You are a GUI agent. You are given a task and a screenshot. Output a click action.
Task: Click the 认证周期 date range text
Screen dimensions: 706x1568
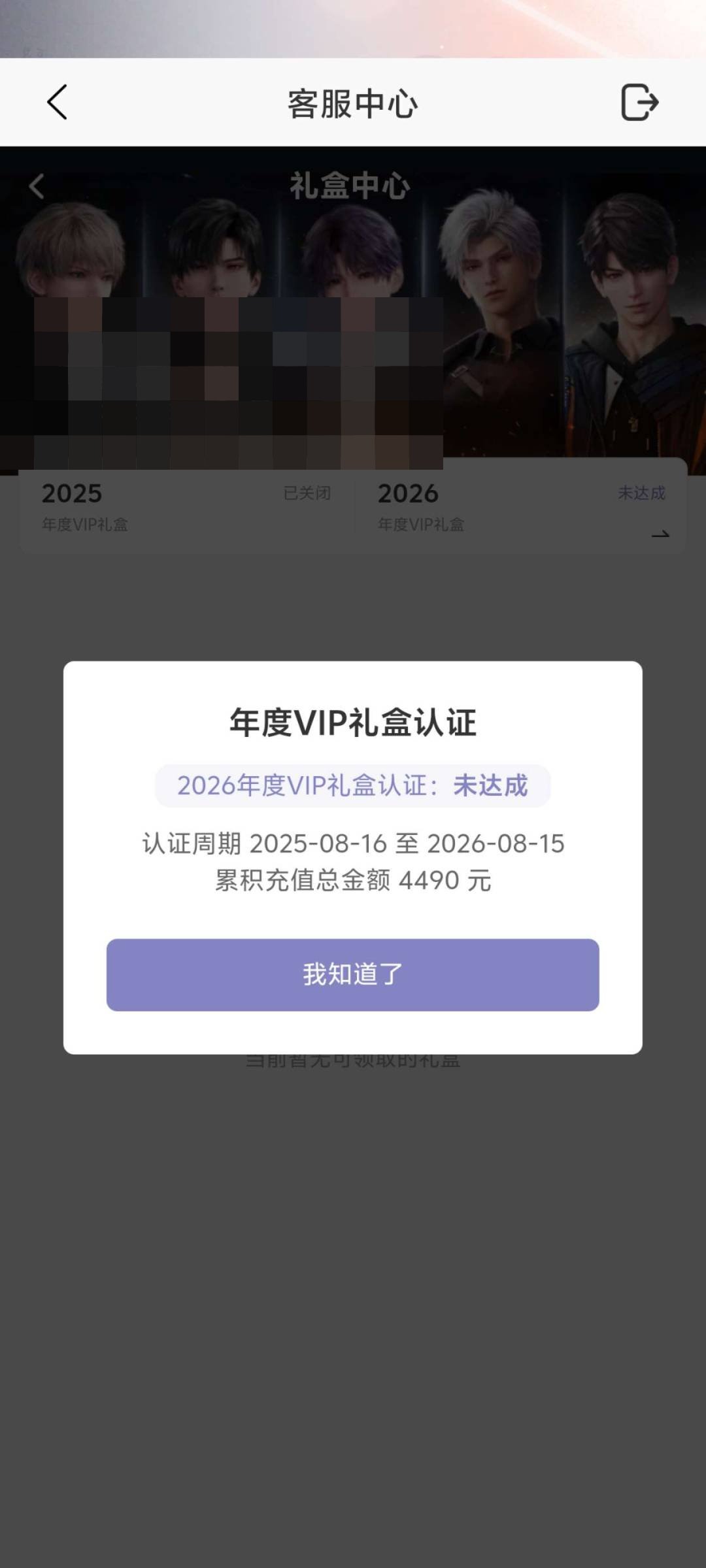(x=353, y=843)
